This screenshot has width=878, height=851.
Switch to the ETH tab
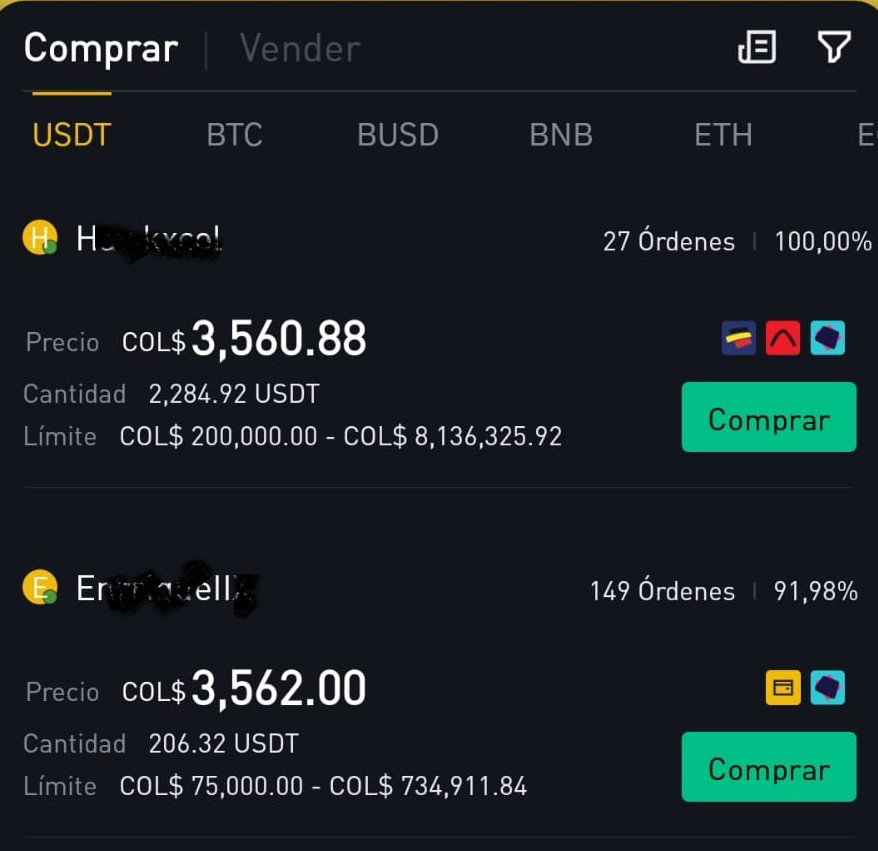[x=723, y=134]
